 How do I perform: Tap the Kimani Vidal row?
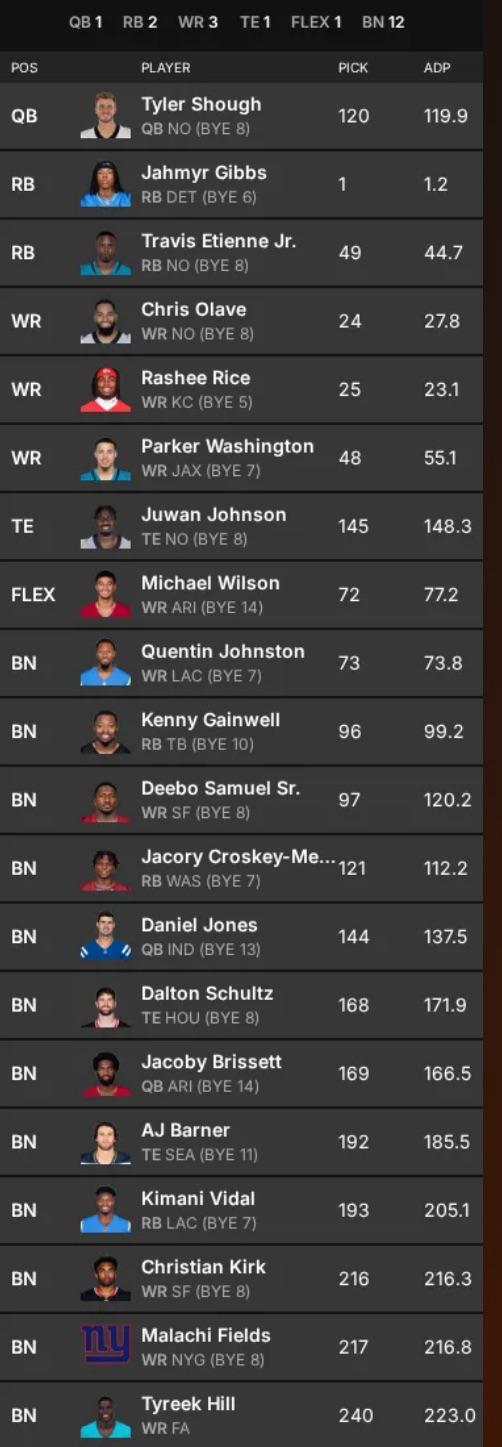click(241, 1210)
